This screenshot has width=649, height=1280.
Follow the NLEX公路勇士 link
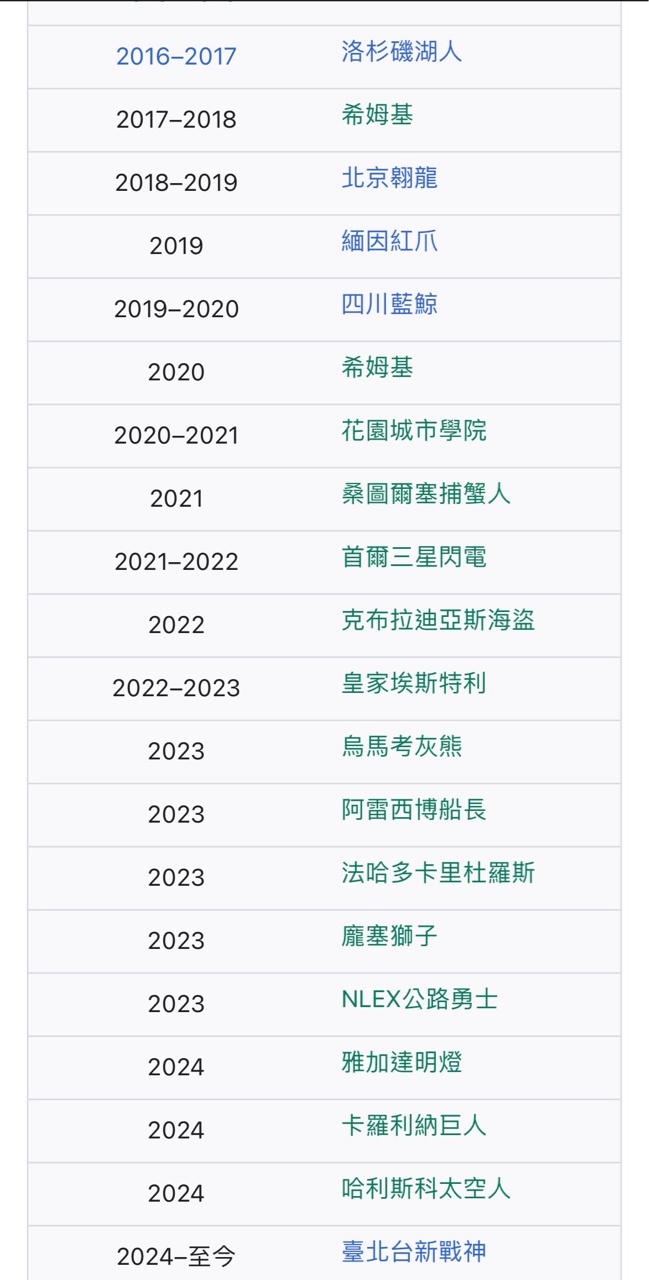[419, 999]
